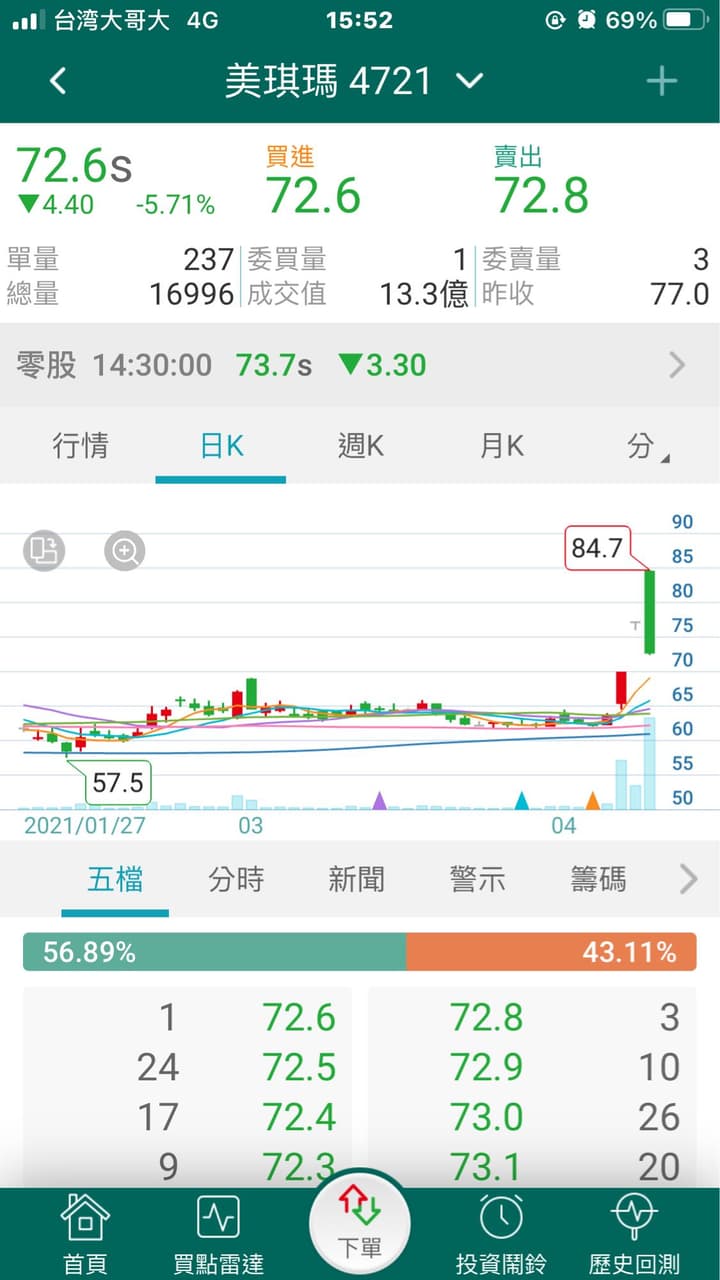Tap the plus icon to add stock
This screenshot has height=1280, width=720.
tap(662, 80)
